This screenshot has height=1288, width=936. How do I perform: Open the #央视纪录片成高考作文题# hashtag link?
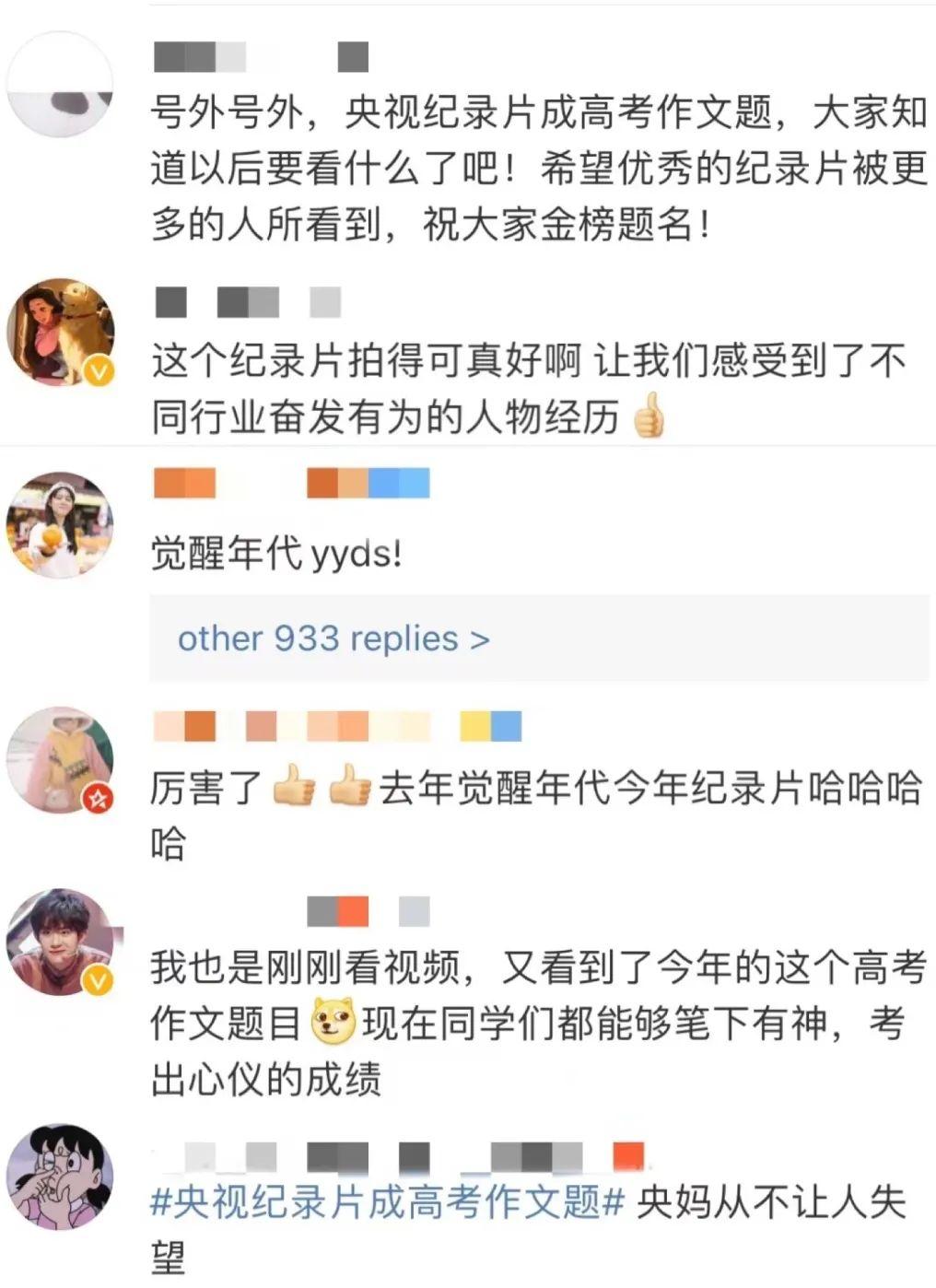tap(387, 1202)
